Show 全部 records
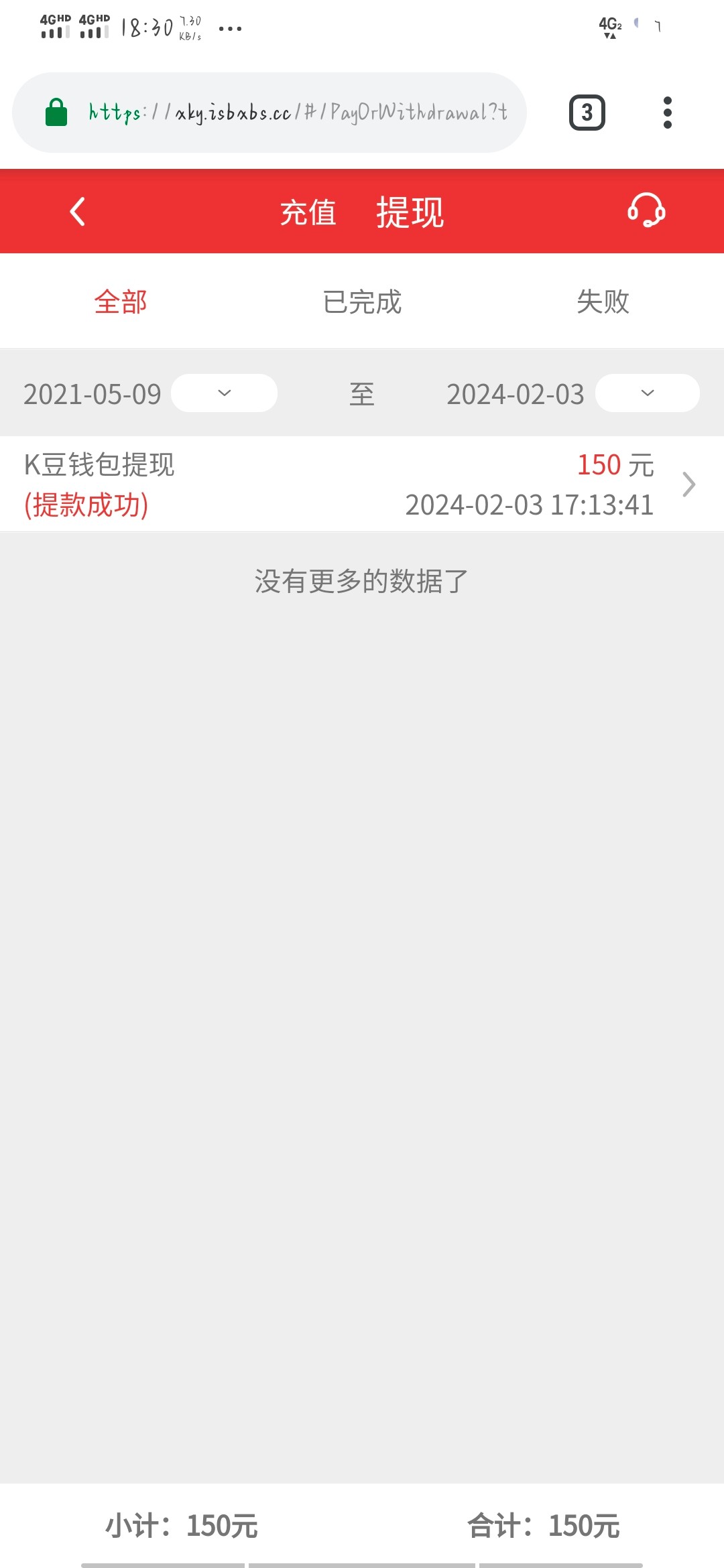 [121, 302]
